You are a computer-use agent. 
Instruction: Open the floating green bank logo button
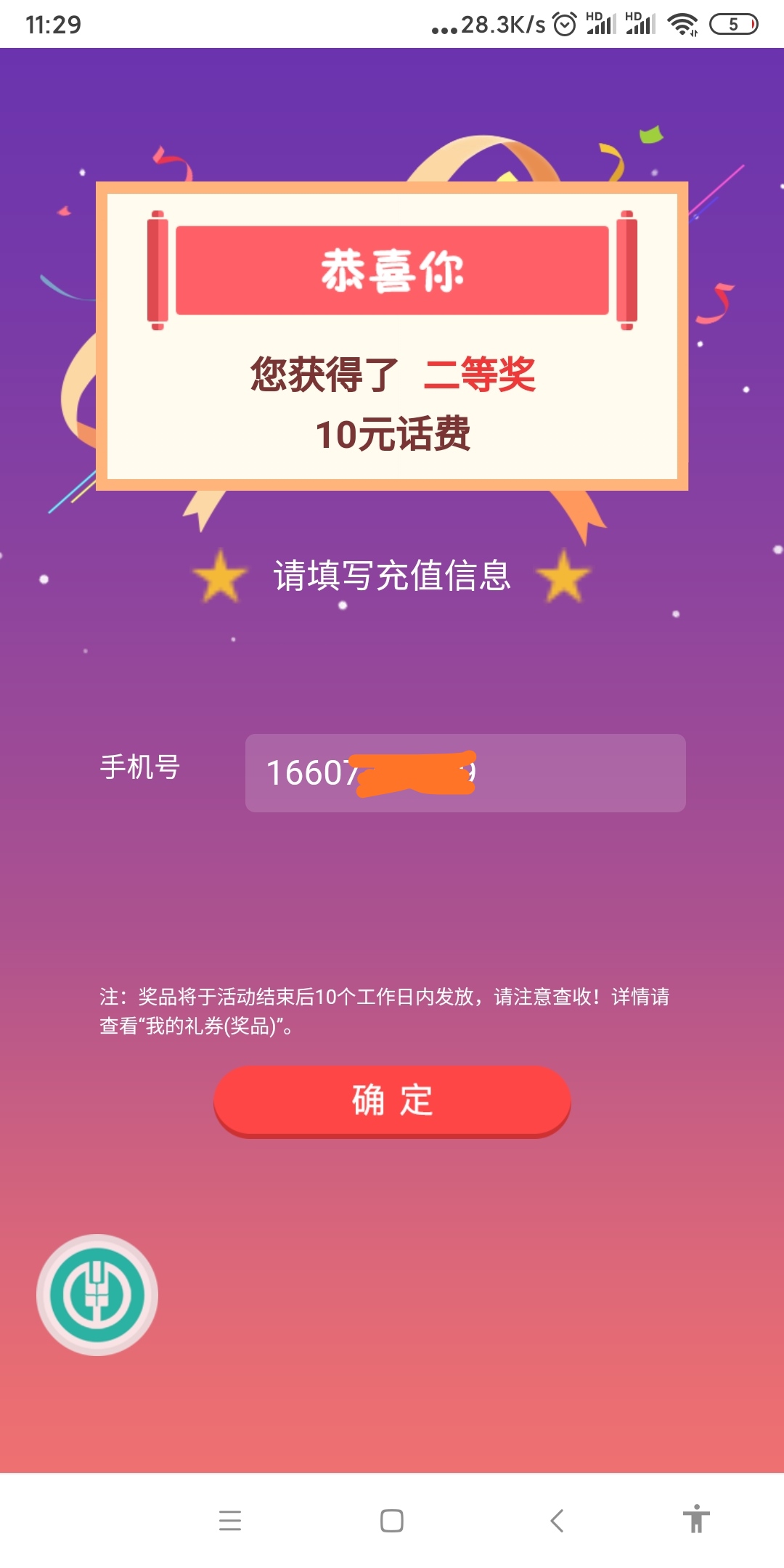[x=97, y=1294]
